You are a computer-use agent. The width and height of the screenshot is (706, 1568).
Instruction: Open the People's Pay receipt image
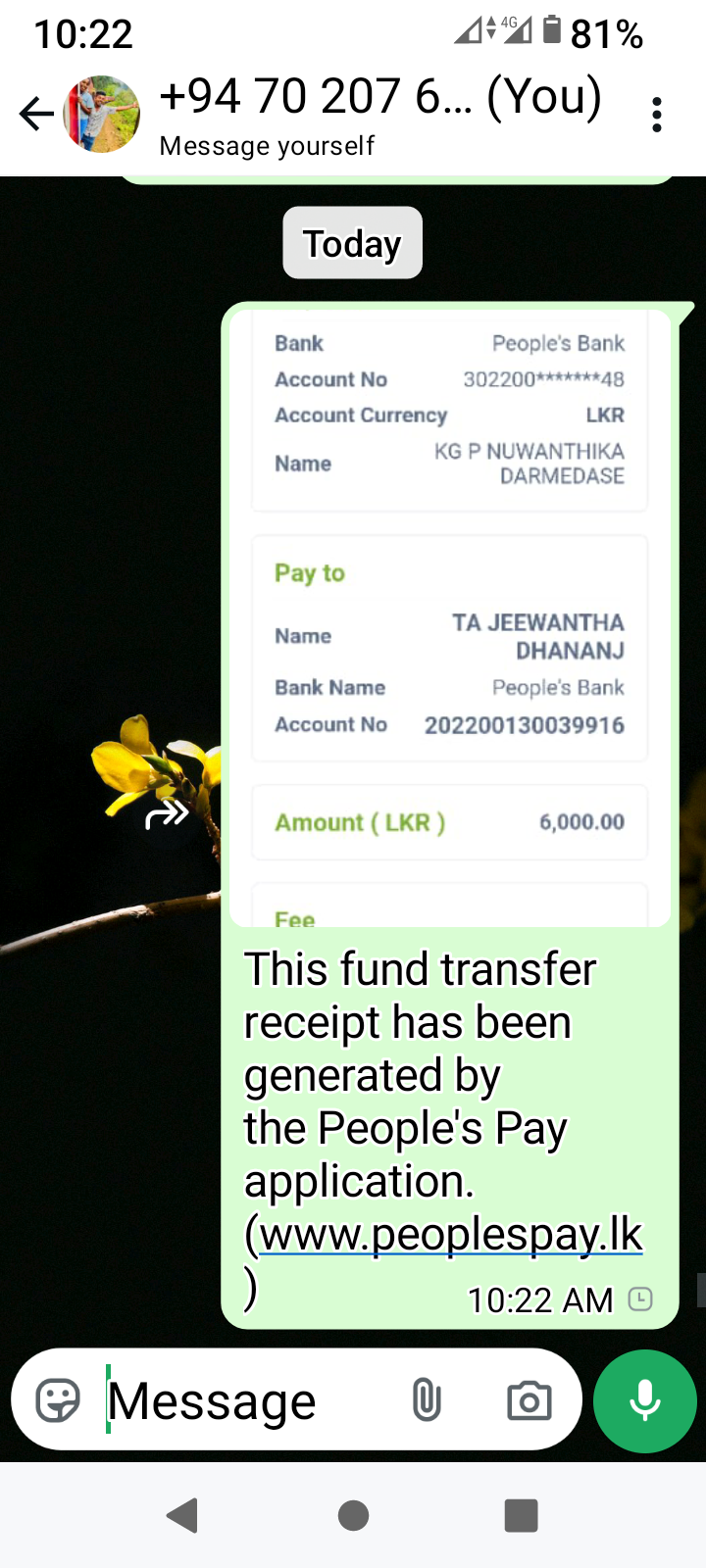(x=449, y=617)
